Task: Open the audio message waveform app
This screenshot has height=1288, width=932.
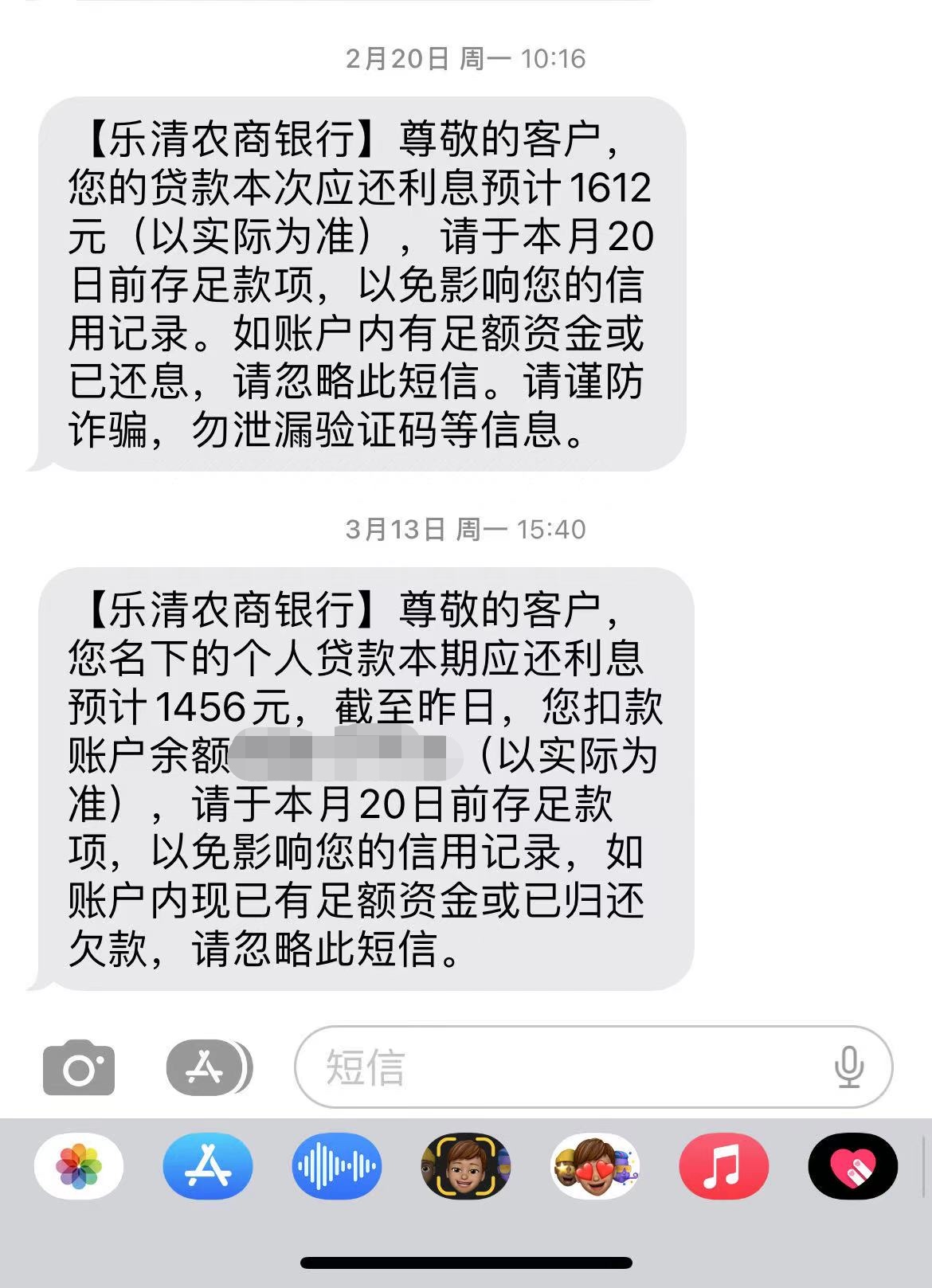Action: tap(337, 1166)
